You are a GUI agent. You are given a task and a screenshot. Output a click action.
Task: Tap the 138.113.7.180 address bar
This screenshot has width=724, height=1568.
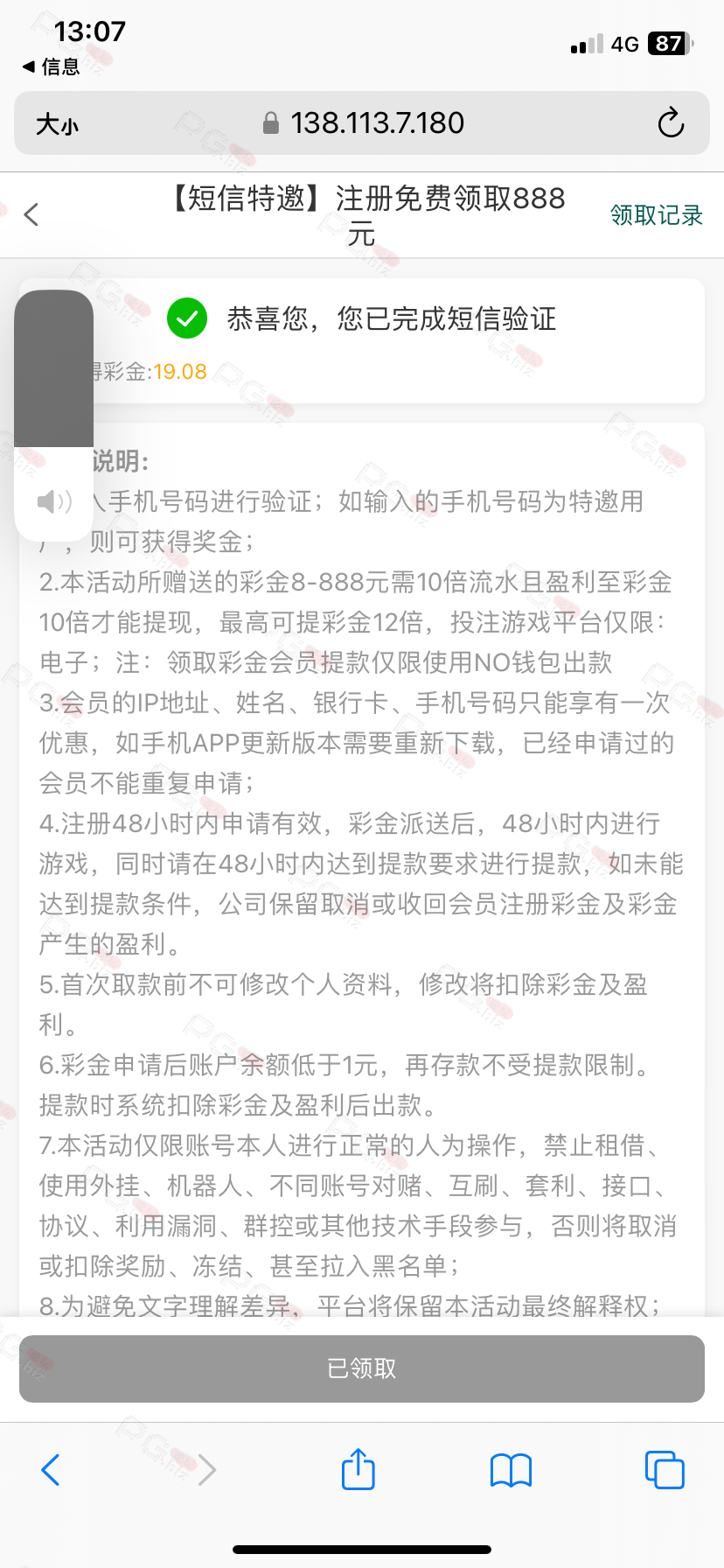point(362,123)
